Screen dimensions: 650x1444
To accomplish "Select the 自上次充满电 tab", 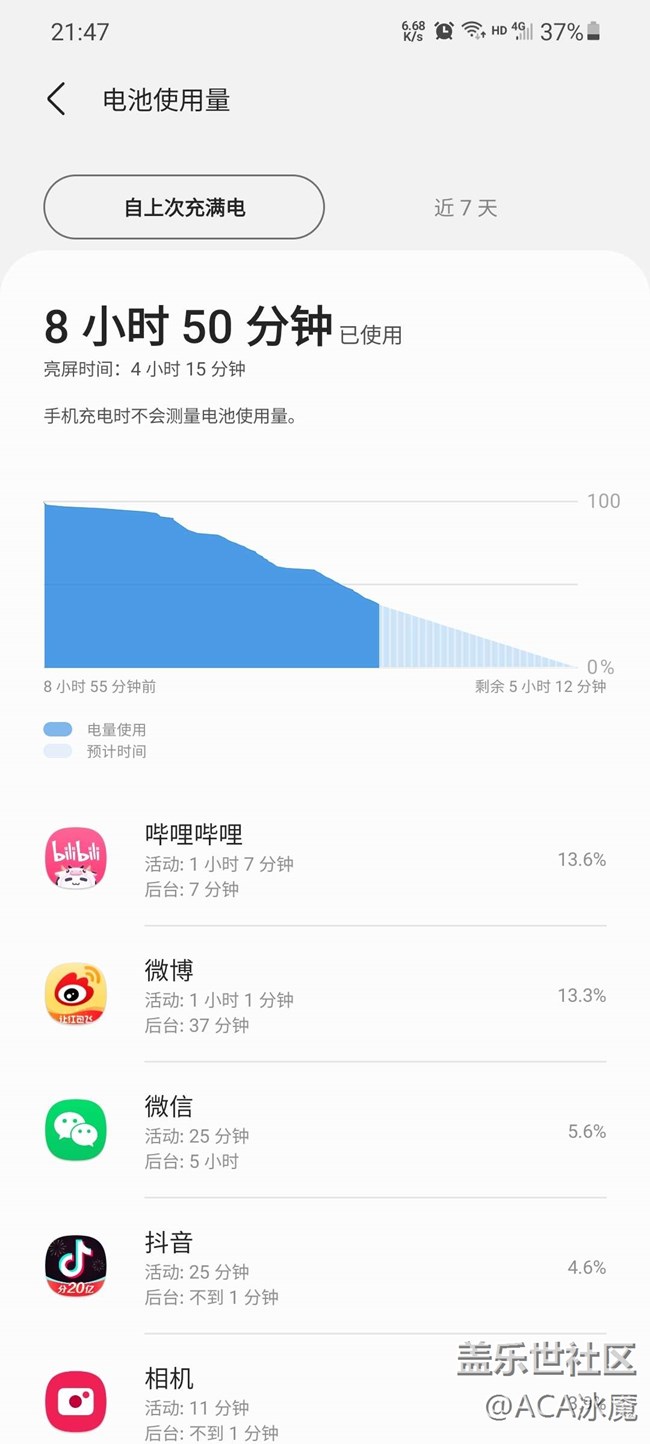I will pyautogui.click(x=184, y=208).
